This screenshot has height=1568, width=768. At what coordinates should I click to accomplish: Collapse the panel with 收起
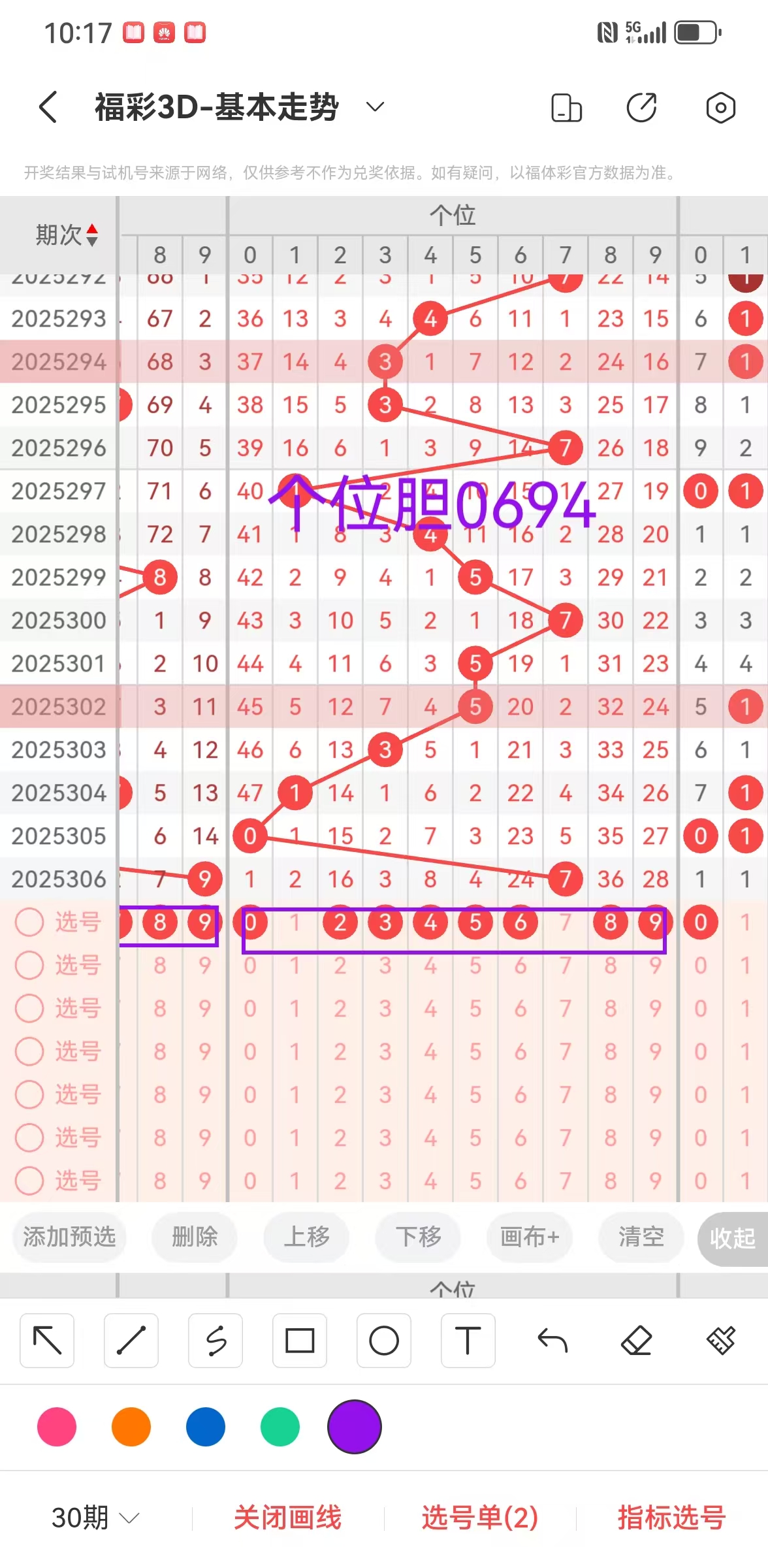click(x=733, y=1238)
